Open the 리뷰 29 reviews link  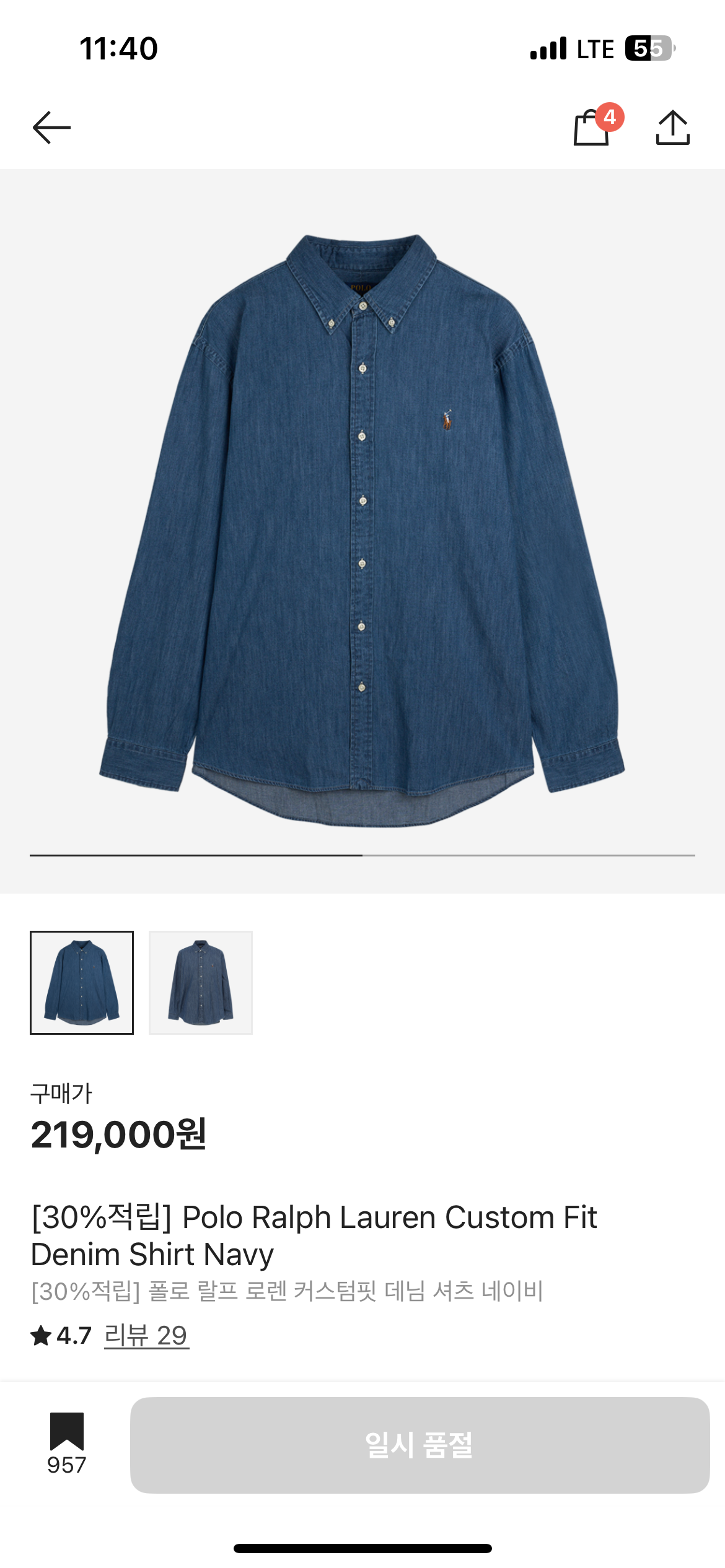[146, 1335]
